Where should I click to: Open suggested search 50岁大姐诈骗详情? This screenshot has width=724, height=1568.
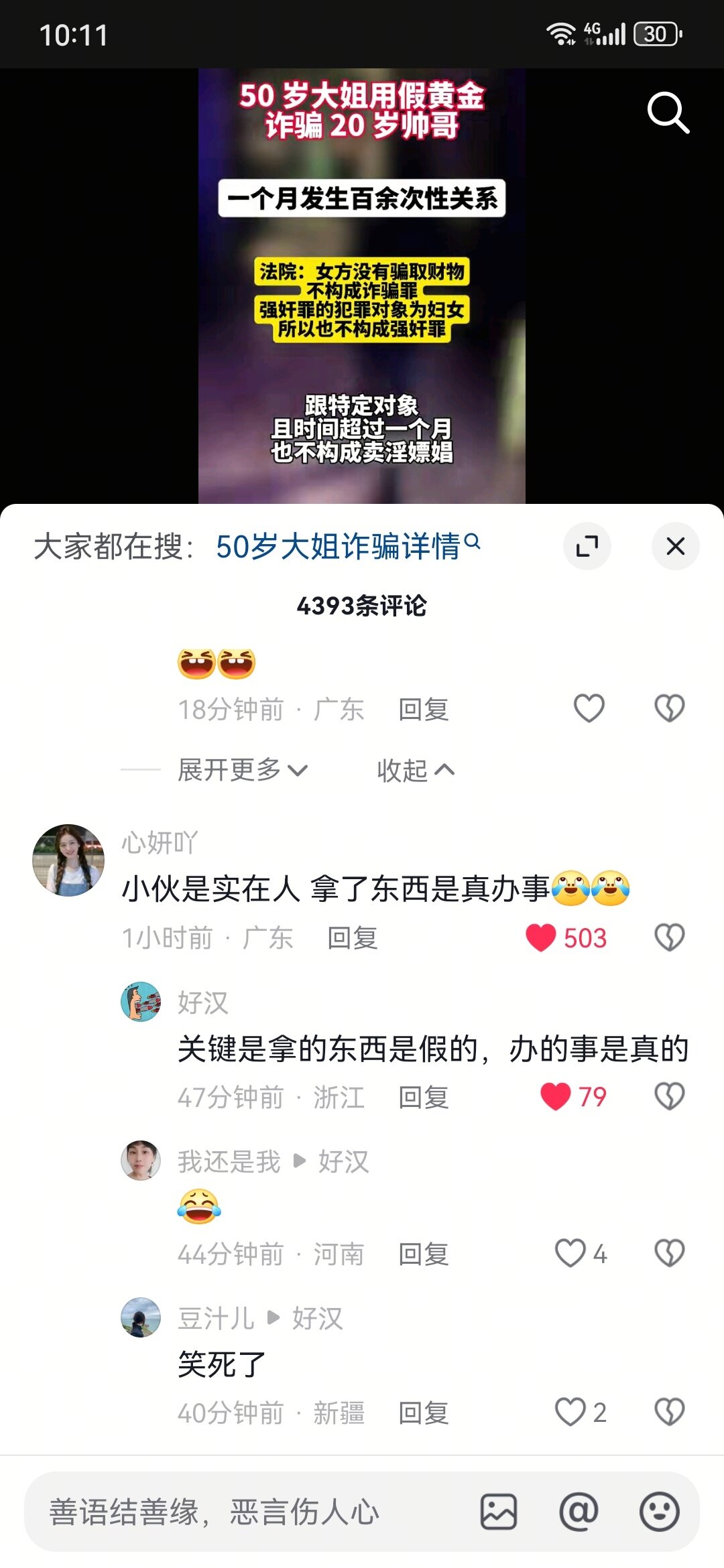347,546
